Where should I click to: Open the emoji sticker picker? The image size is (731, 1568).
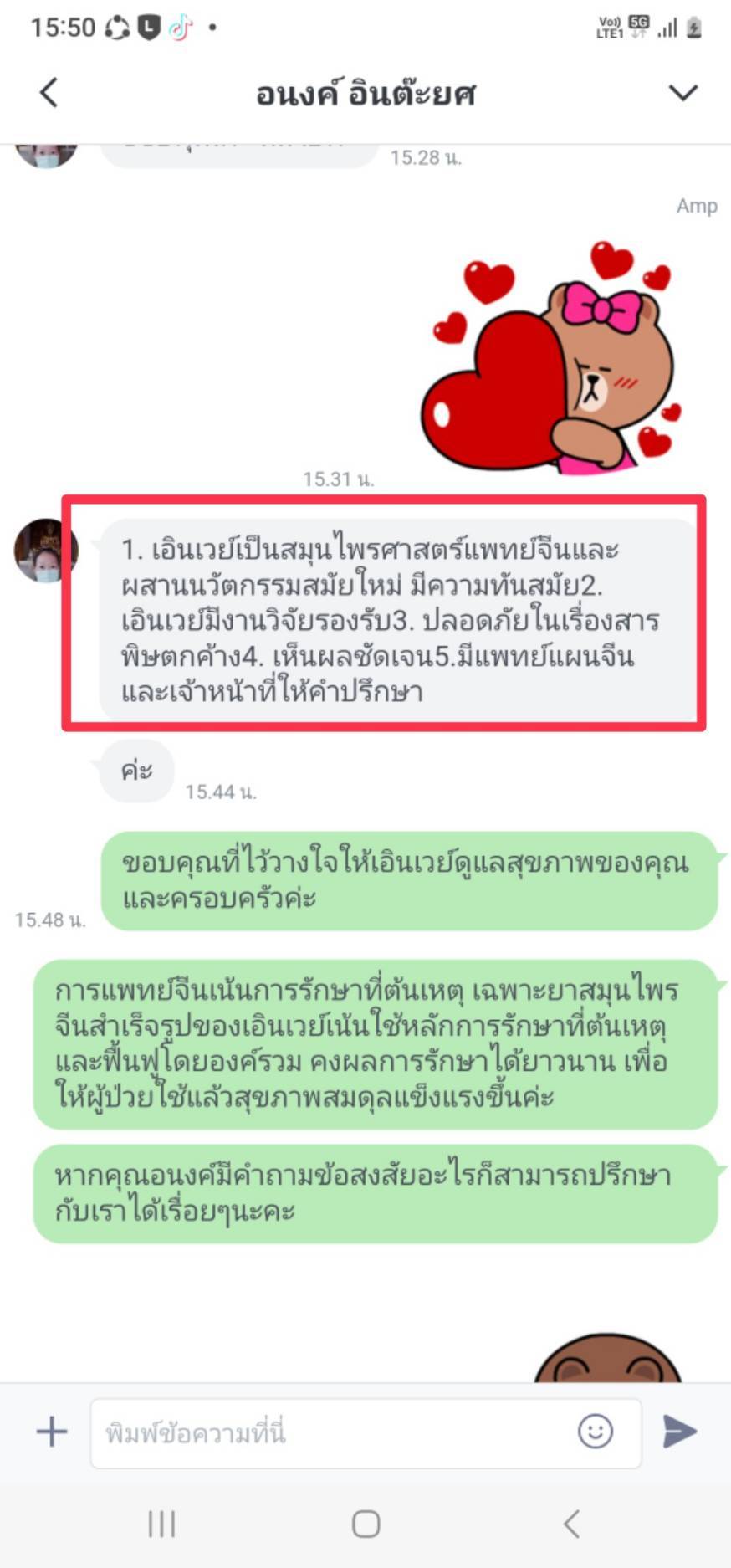[596, 1431]
